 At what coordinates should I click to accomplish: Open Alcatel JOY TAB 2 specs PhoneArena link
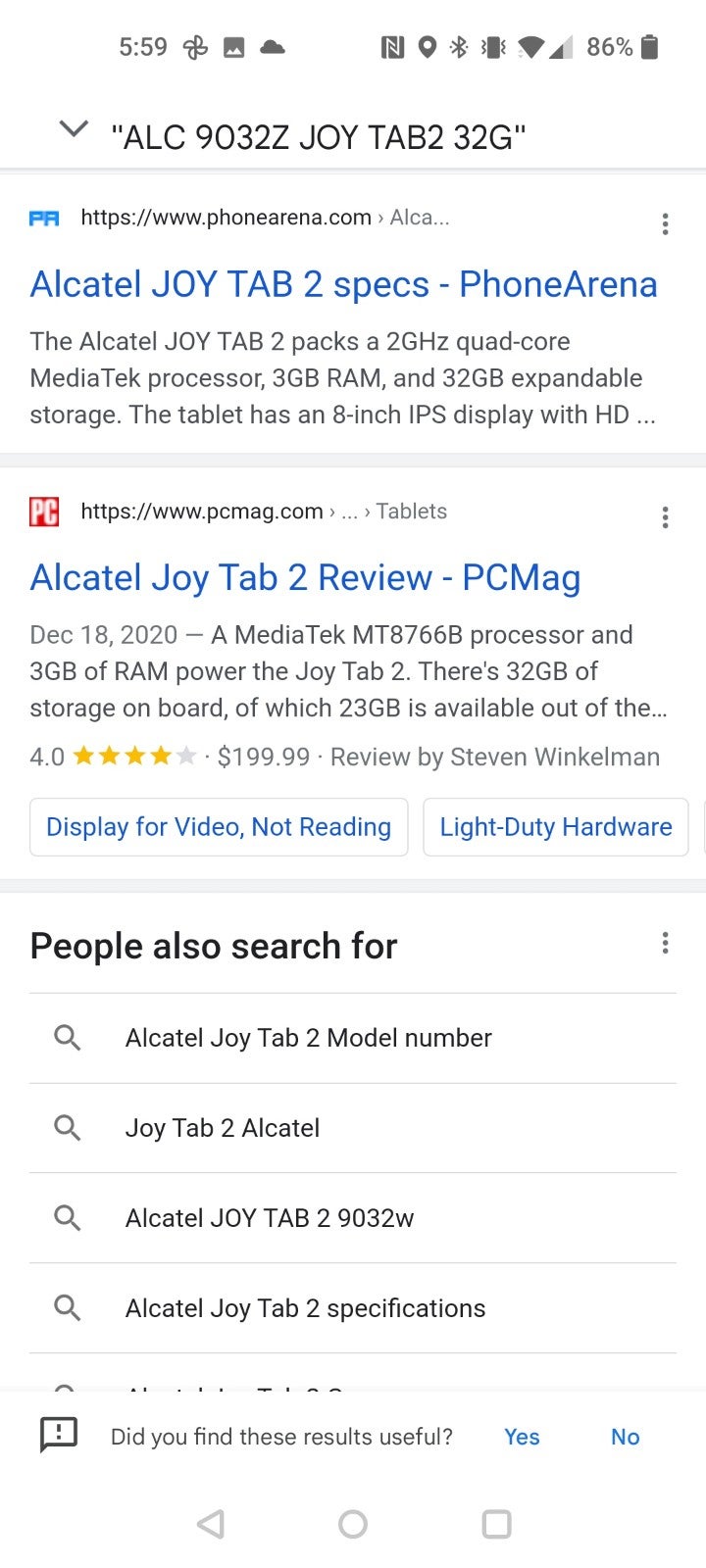coord(343,284)
